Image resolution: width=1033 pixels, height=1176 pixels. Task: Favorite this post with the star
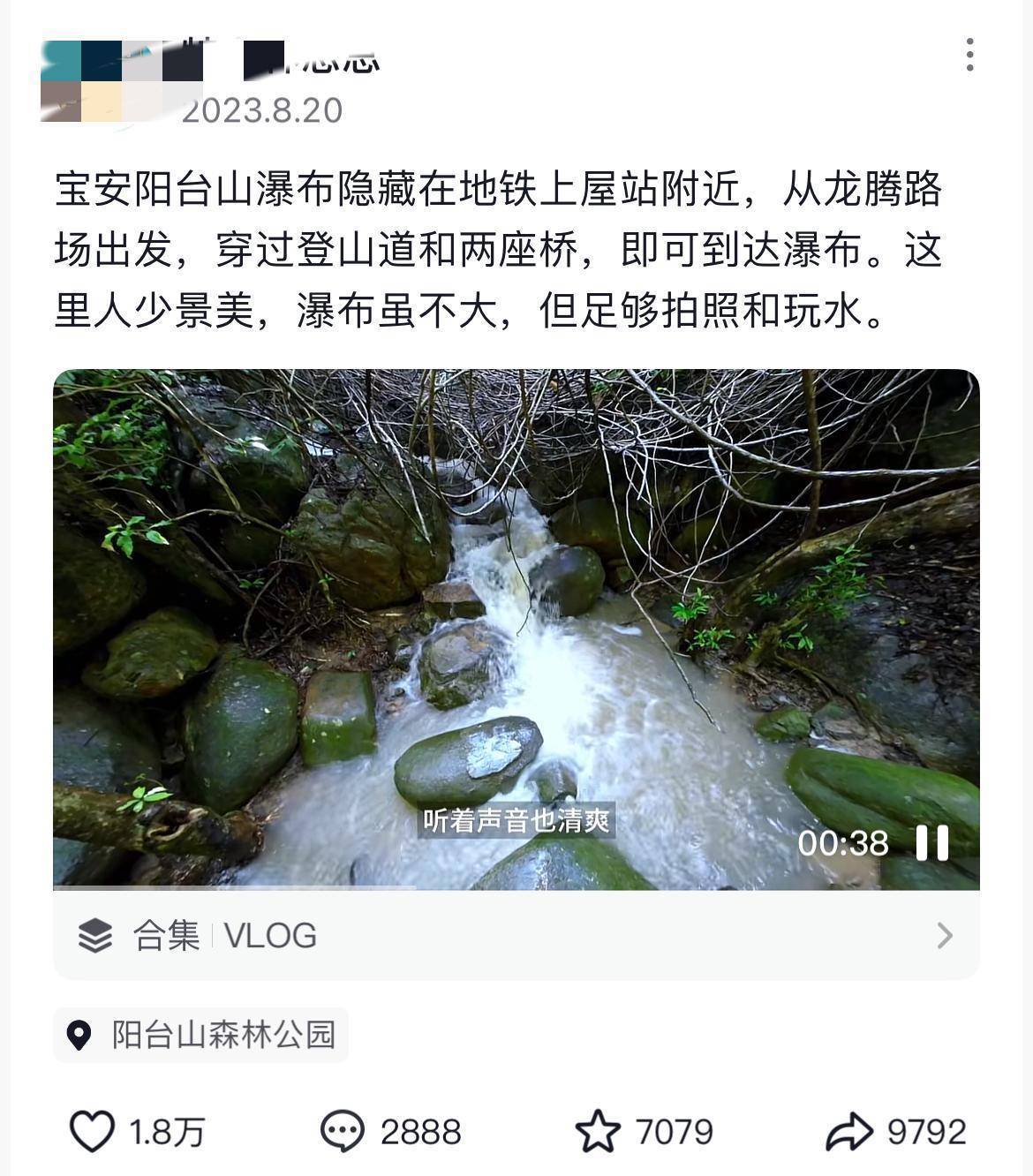point(598,1131)
